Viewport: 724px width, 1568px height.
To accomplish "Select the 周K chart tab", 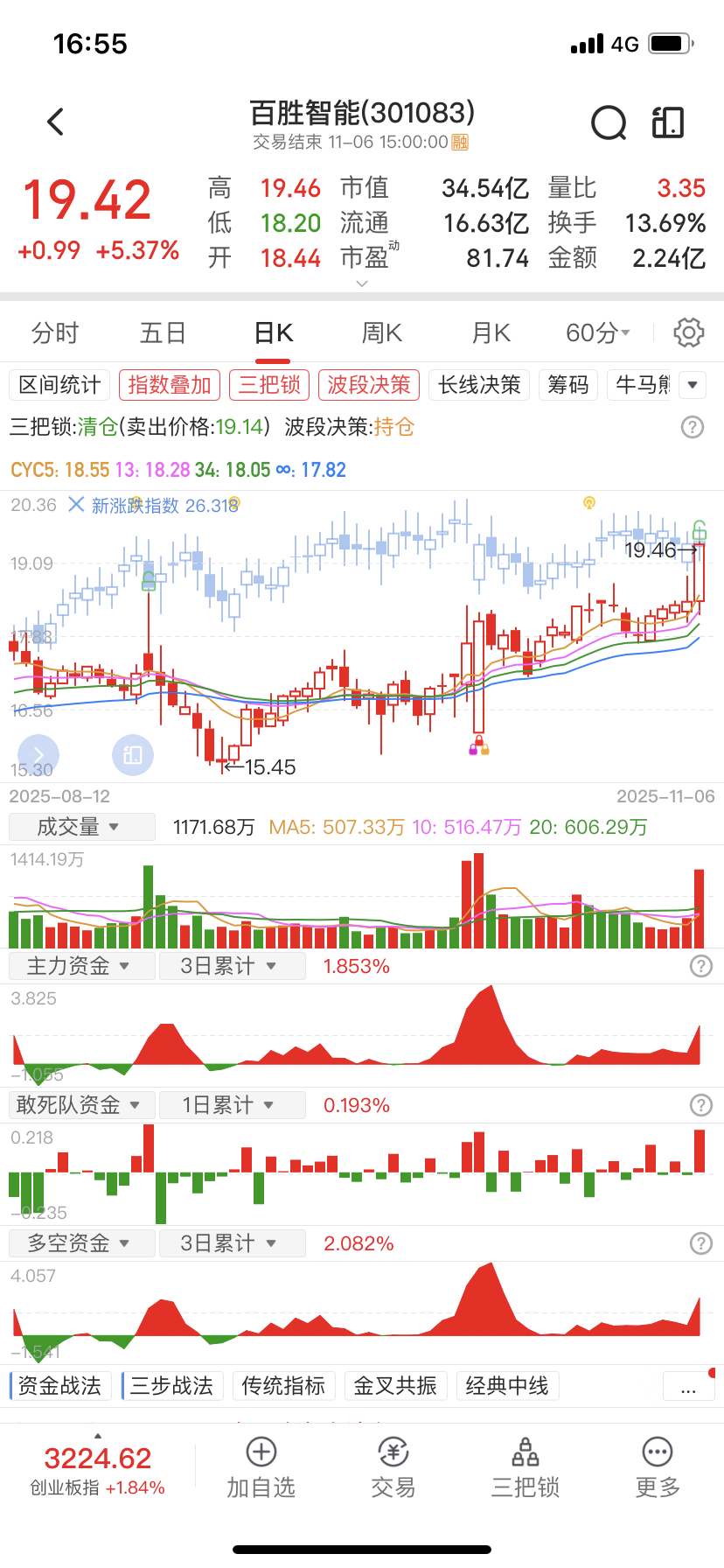I will 382,333.
